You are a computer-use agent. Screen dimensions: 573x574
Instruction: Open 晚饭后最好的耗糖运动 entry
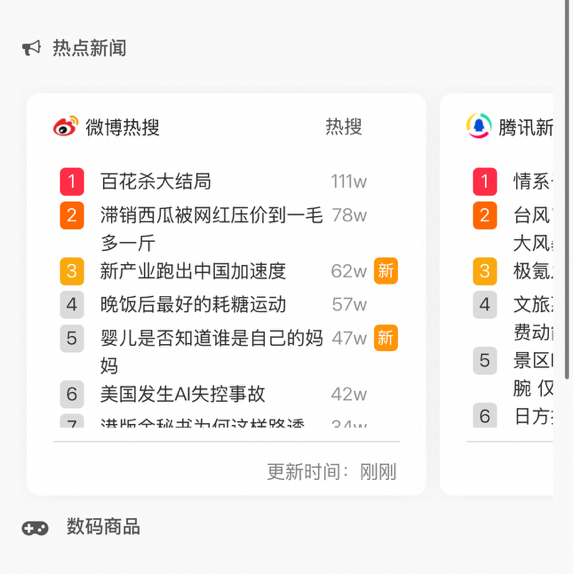pyautogui.click(x=193, y=305)
